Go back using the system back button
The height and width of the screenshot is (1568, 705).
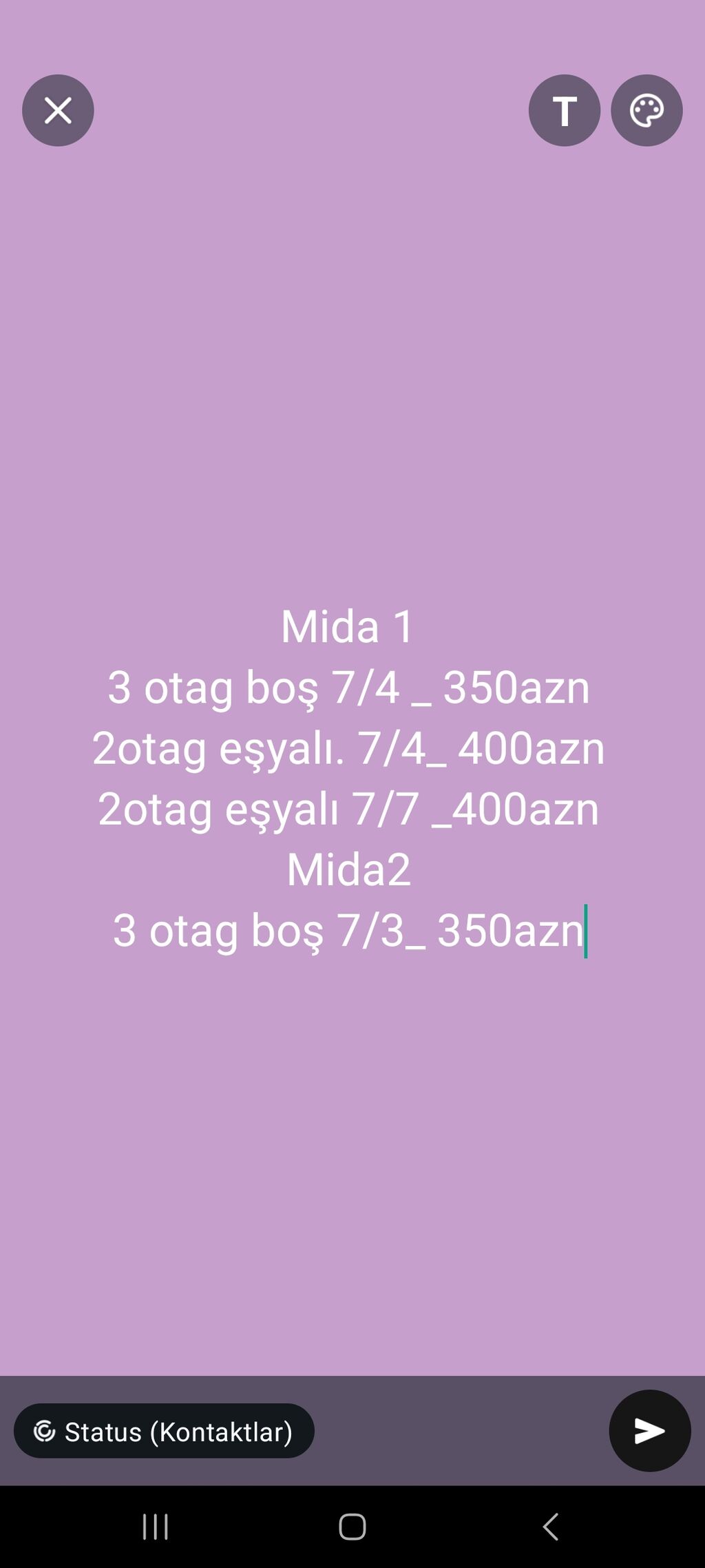550,1527
